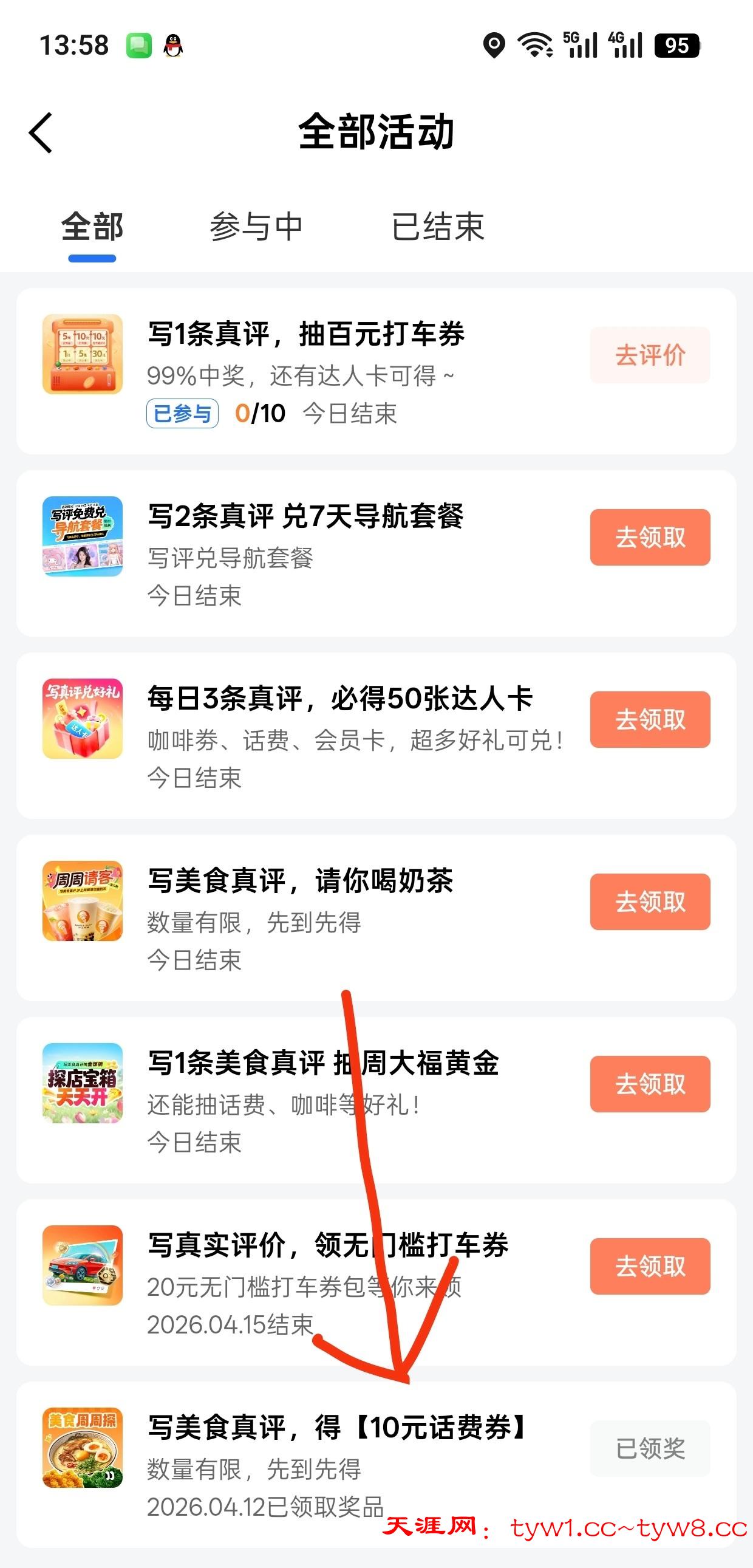Claim the 必得50张达人卡 reward
Screen dimensions: 753x1568
coord(650,719)
